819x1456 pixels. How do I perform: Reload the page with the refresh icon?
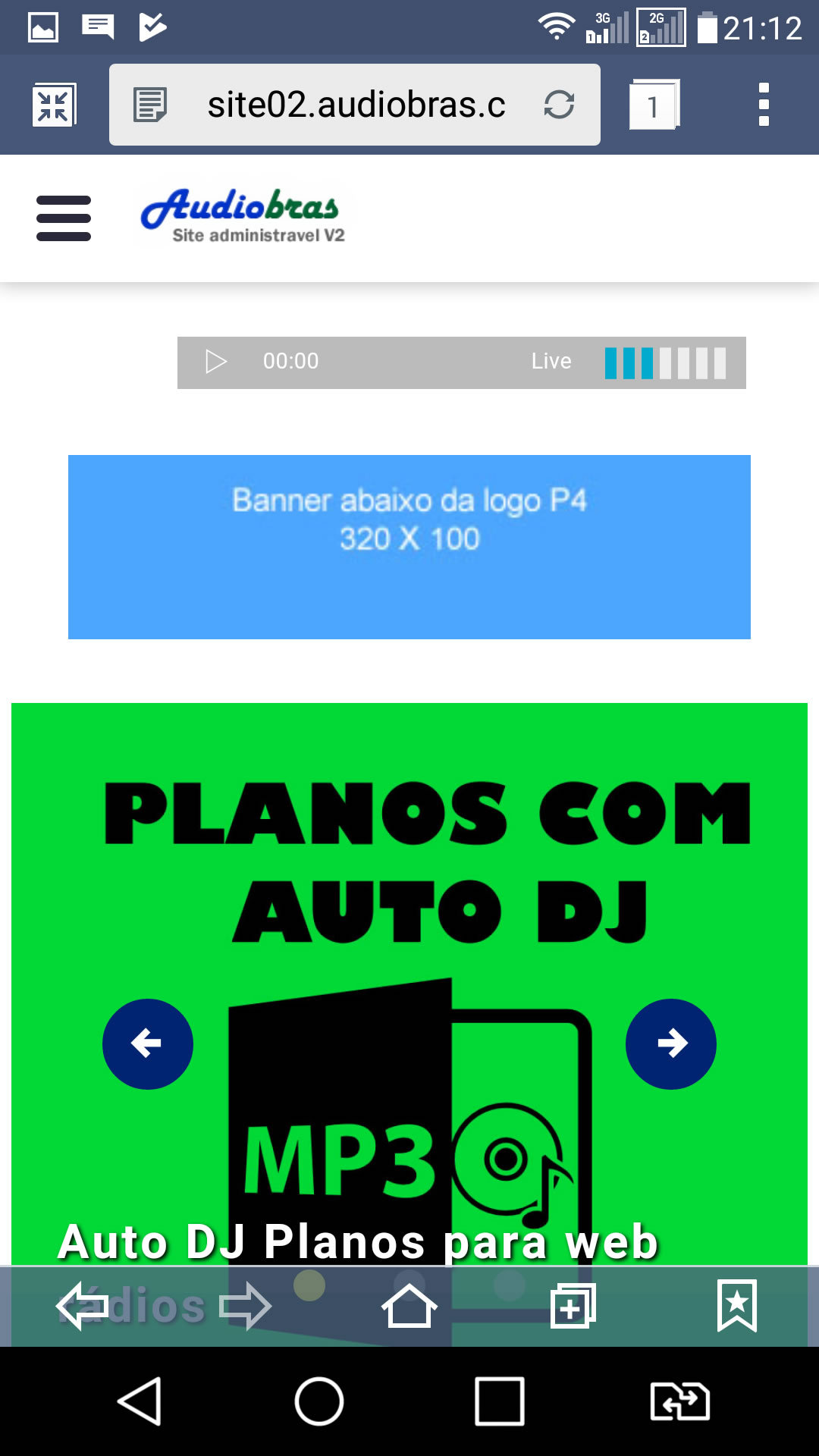[559, 105]
